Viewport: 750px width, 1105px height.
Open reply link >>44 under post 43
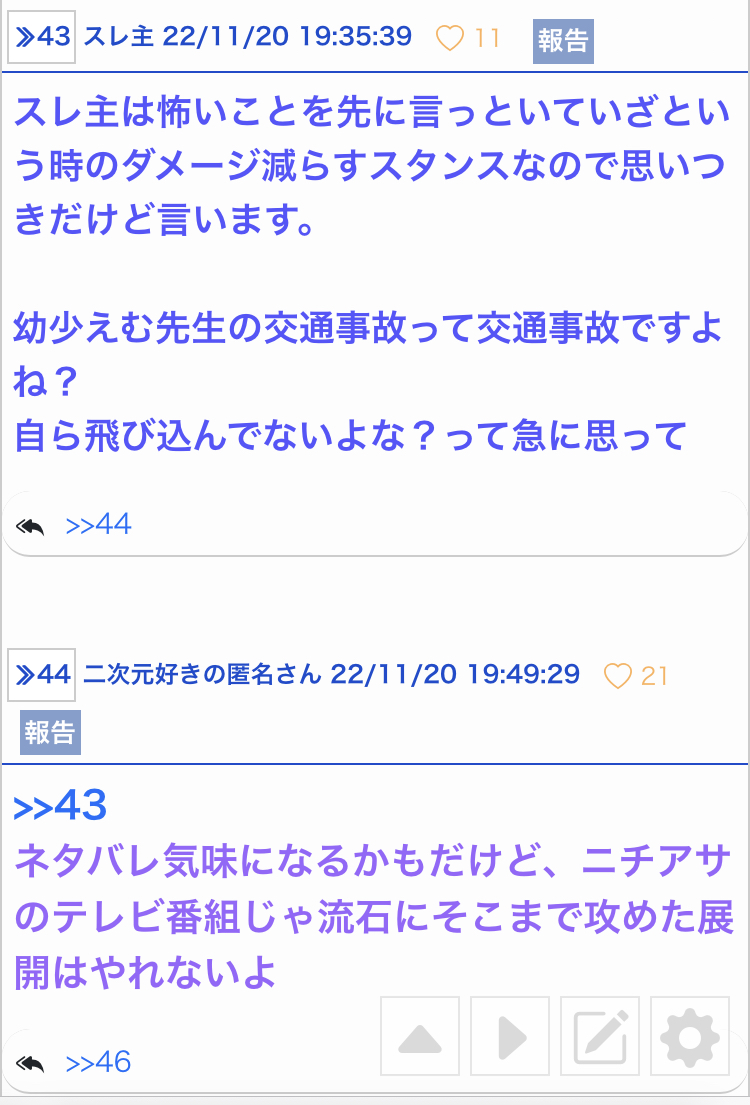pyautogui.click(x=98, y=525)
